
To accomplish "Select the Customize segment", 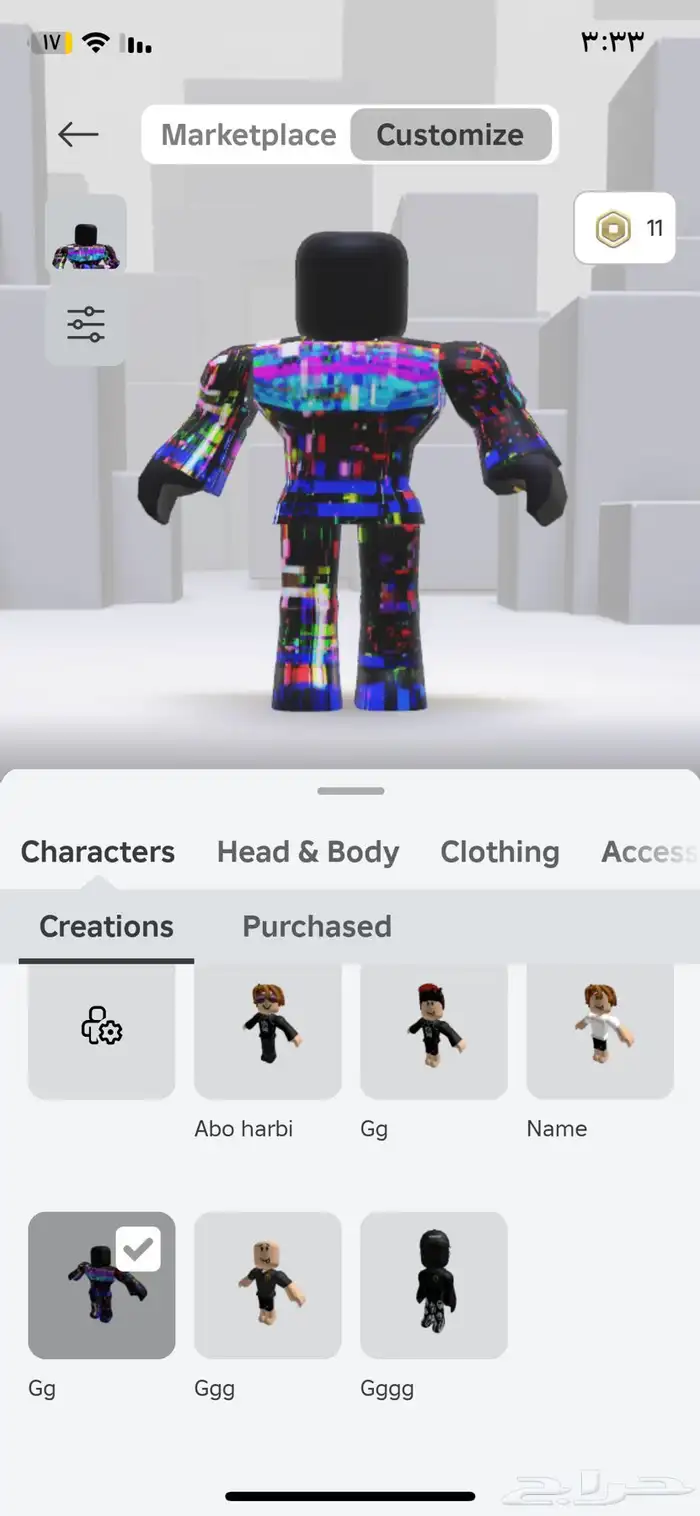I will pos(450,135).
